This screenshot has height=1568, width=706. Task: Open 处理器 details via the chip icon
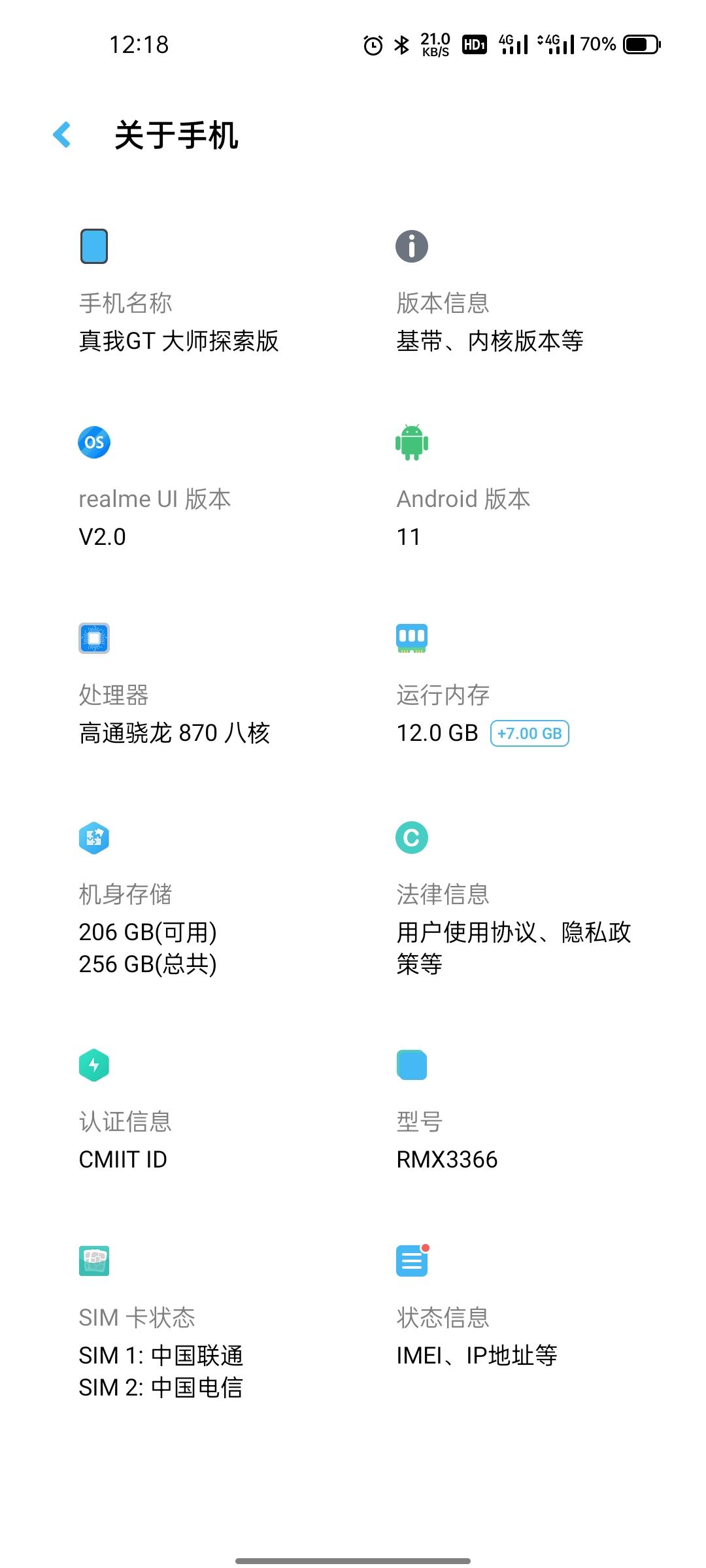click(94, 639)
